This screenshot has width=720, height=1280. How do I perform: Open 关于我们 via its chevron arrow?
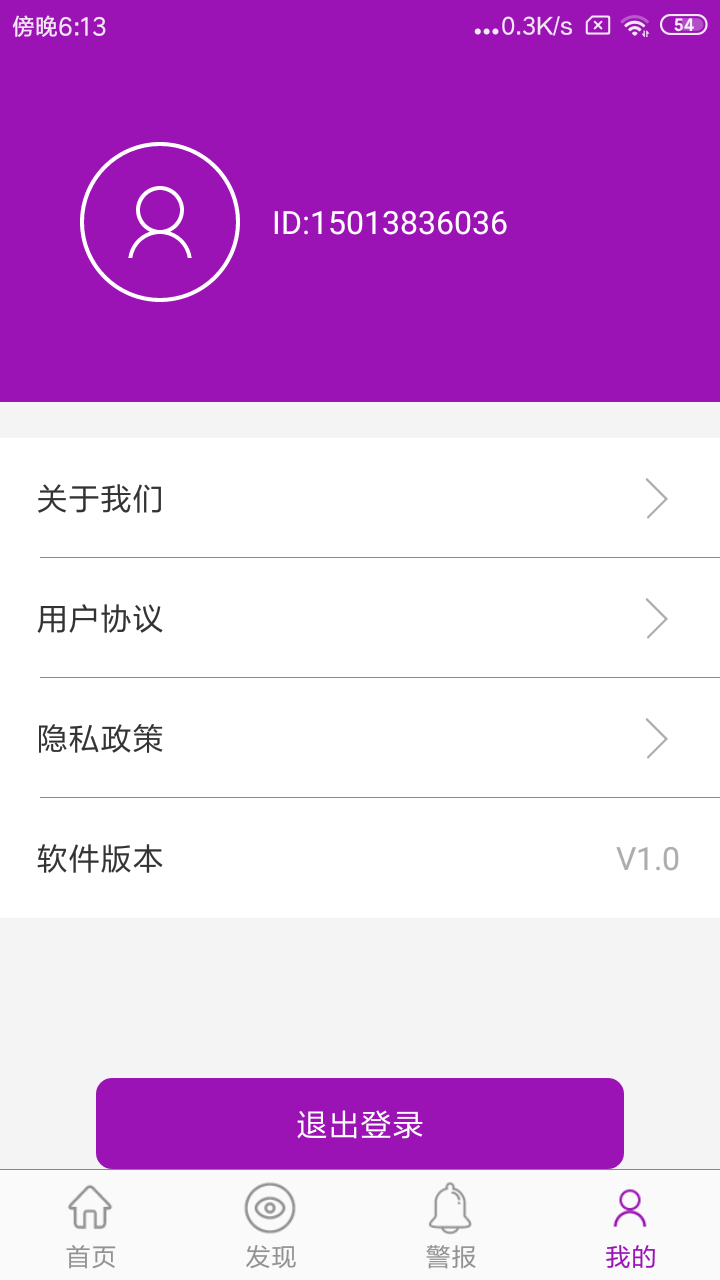655,498
